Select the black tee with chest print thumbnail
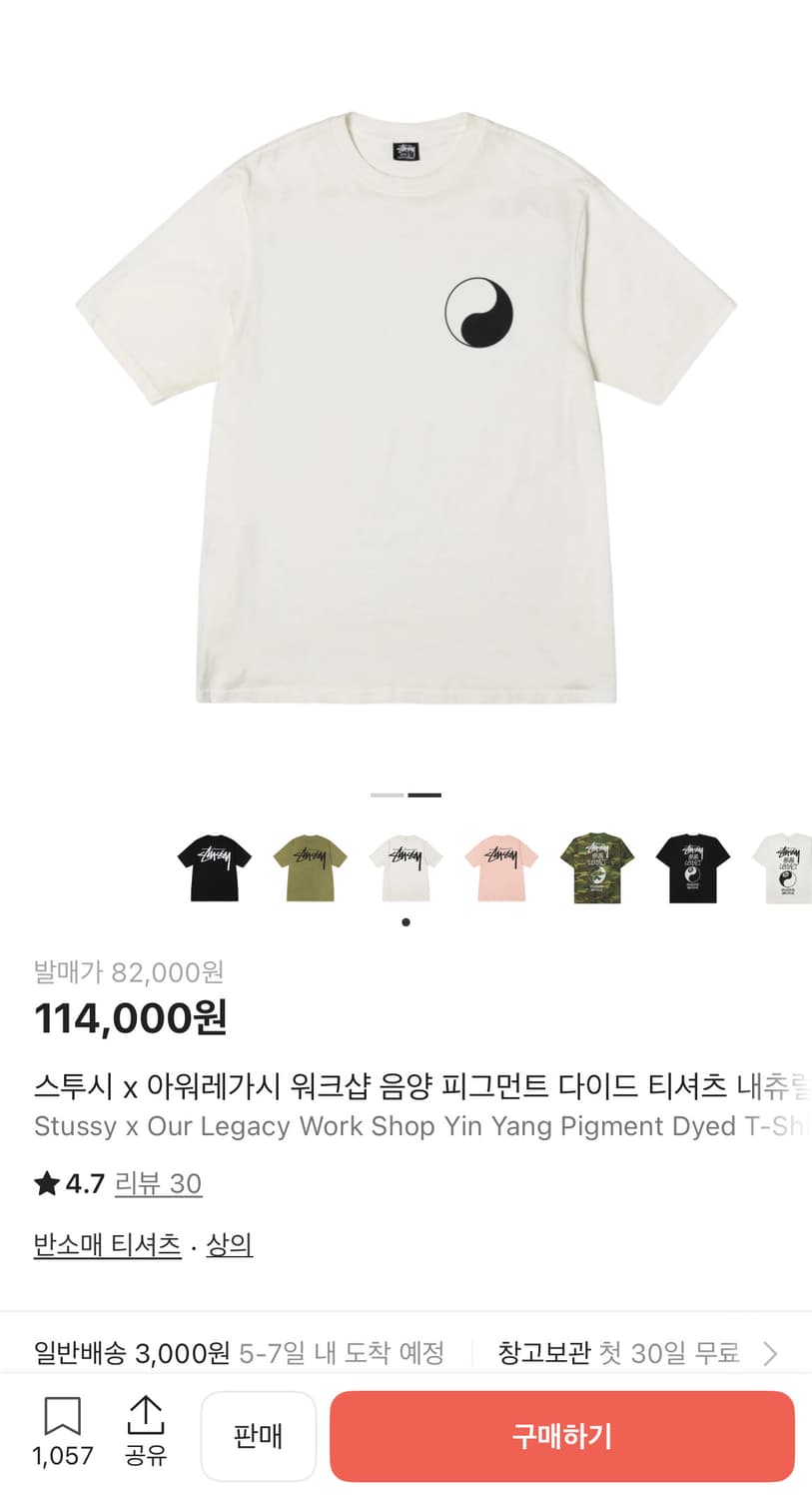 (x=692, y=865)
